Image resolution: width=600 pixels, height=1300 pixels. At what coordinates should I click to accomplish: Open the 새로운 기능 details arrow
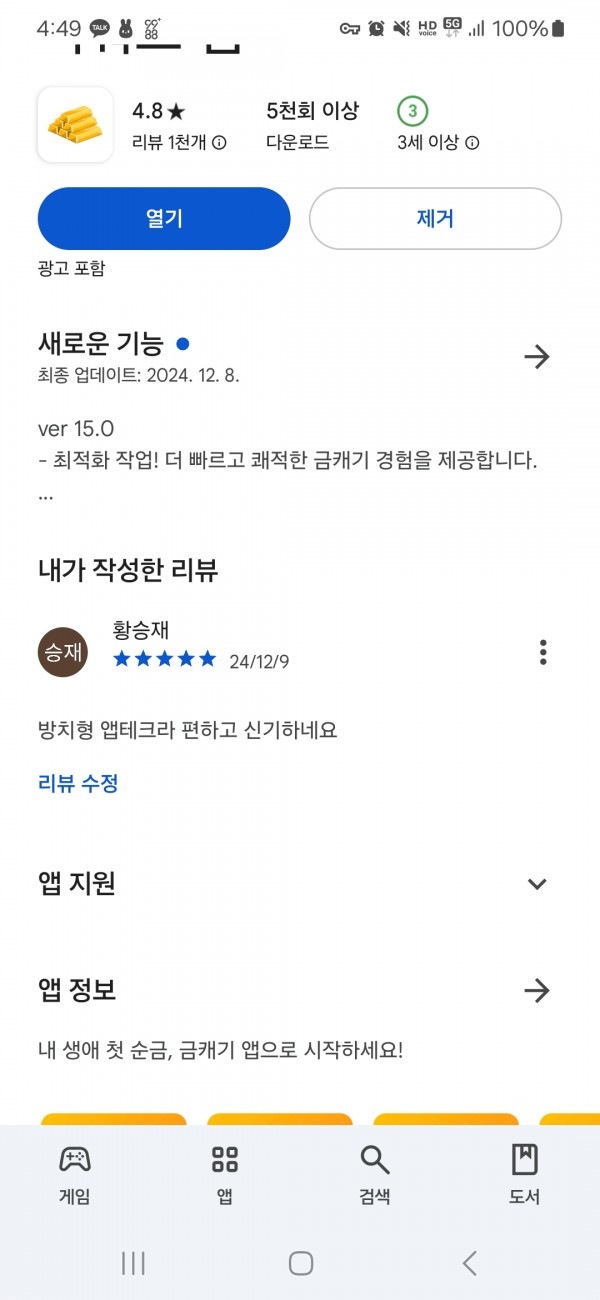point(537,357)
